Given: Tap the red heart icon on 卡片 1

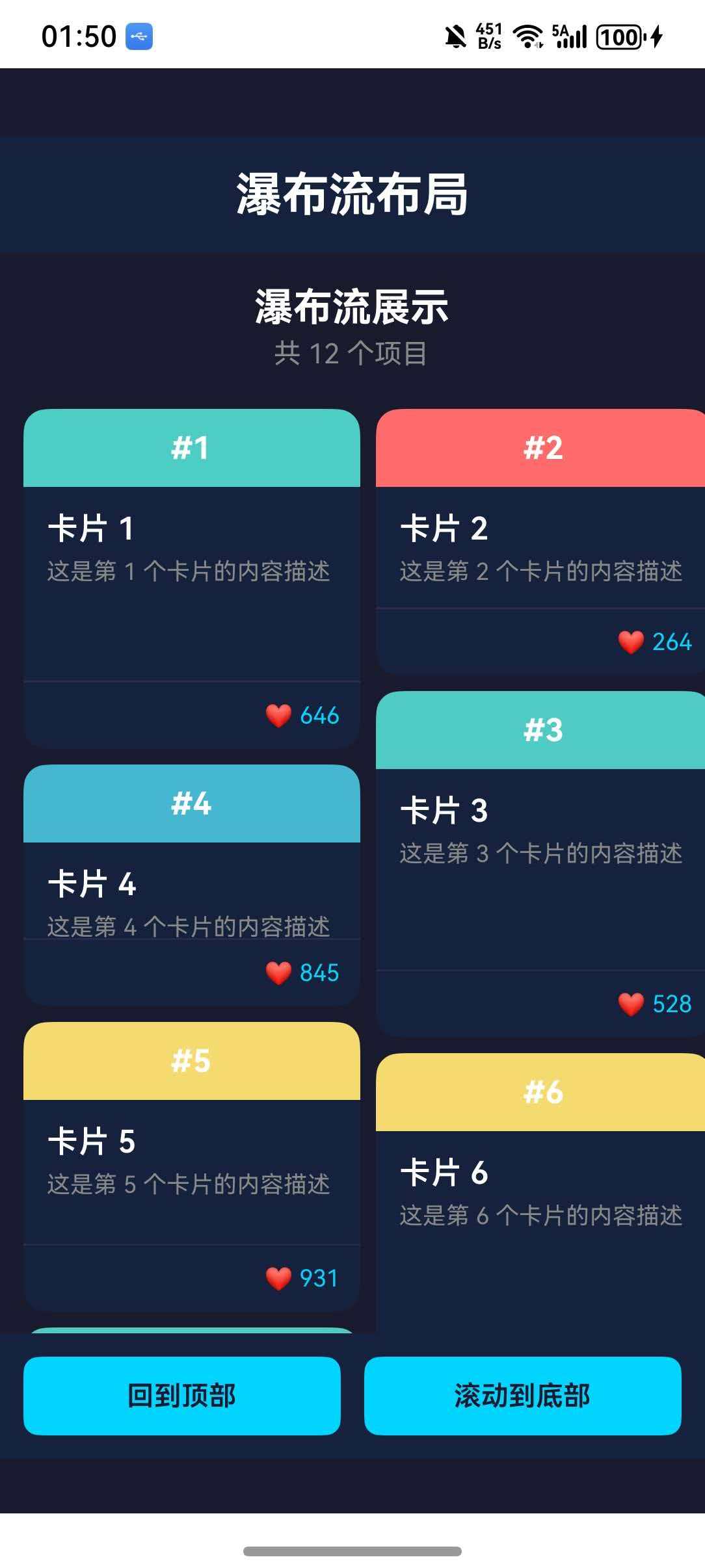Looking at the screenshot, I should pos(280,715).
